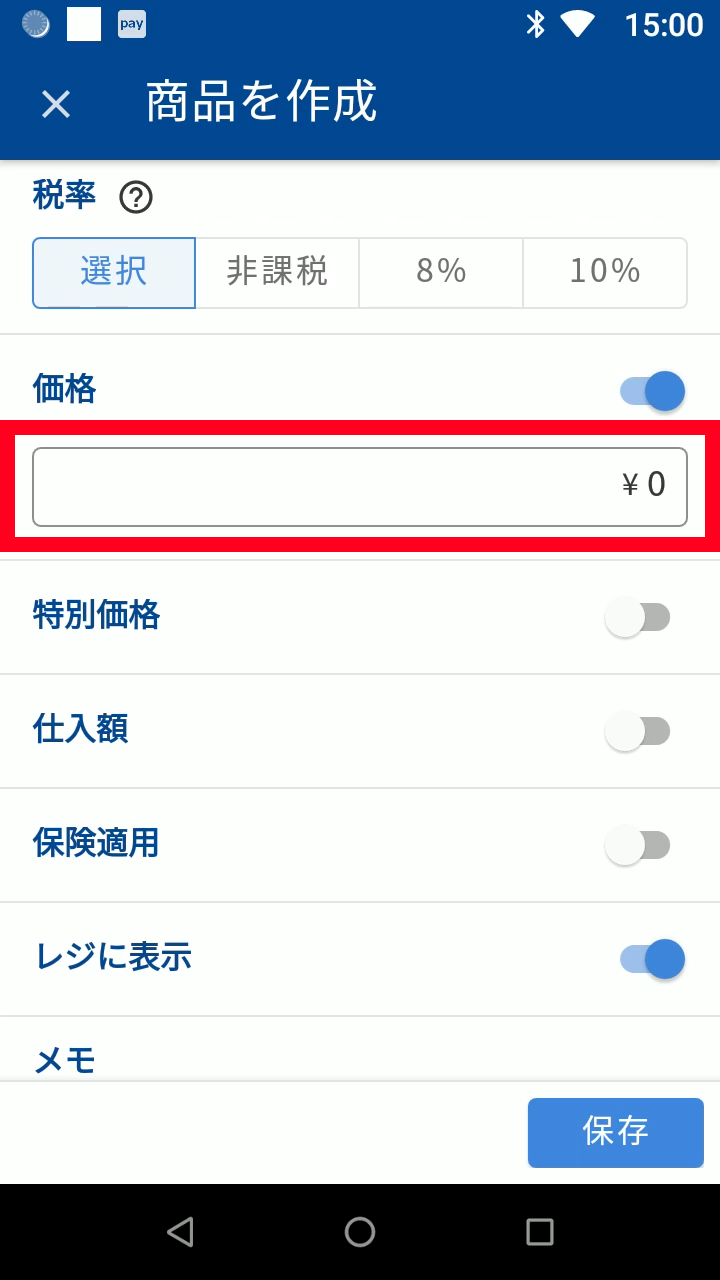Set the tax rate to 10%
Screen dimensions: 720x1280
[x=605, y=272]
